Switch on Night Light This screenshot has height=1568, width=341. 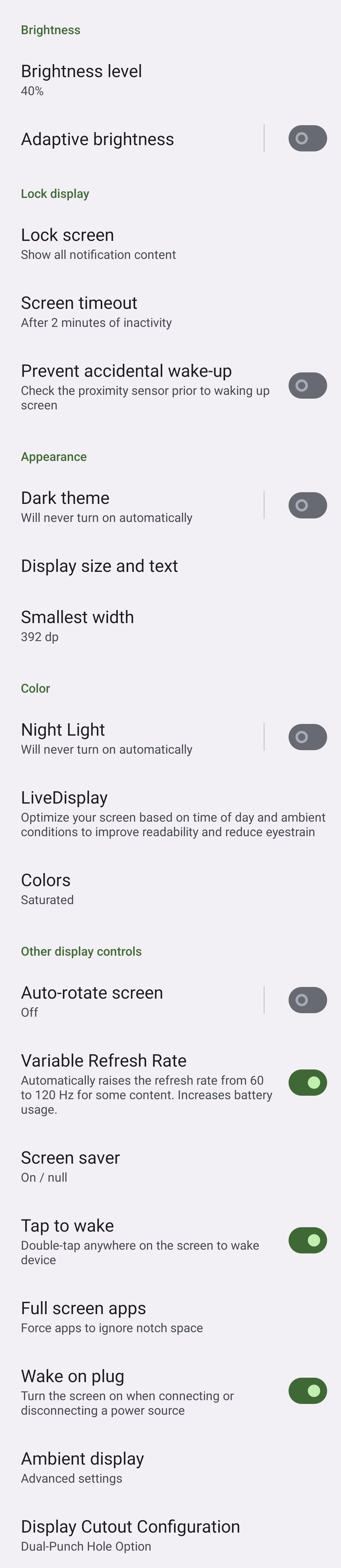[x=308, y=737]
